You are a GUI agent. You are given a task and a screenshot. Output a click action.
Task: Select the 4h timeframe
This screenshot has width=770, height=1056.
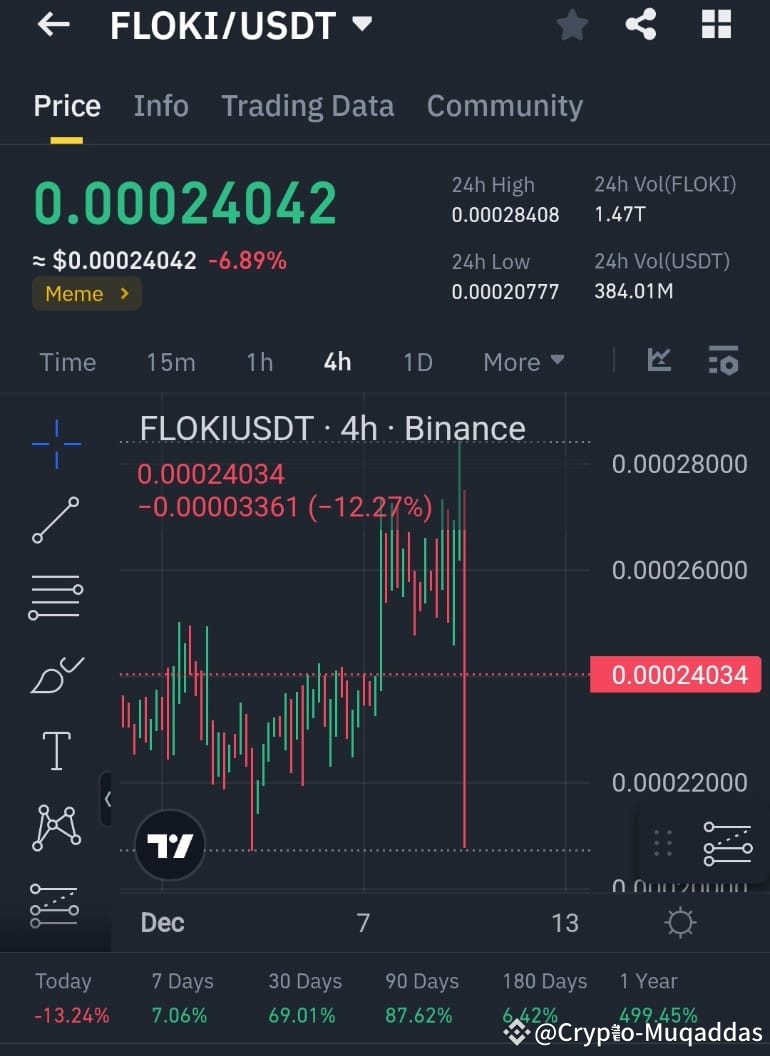336,362
